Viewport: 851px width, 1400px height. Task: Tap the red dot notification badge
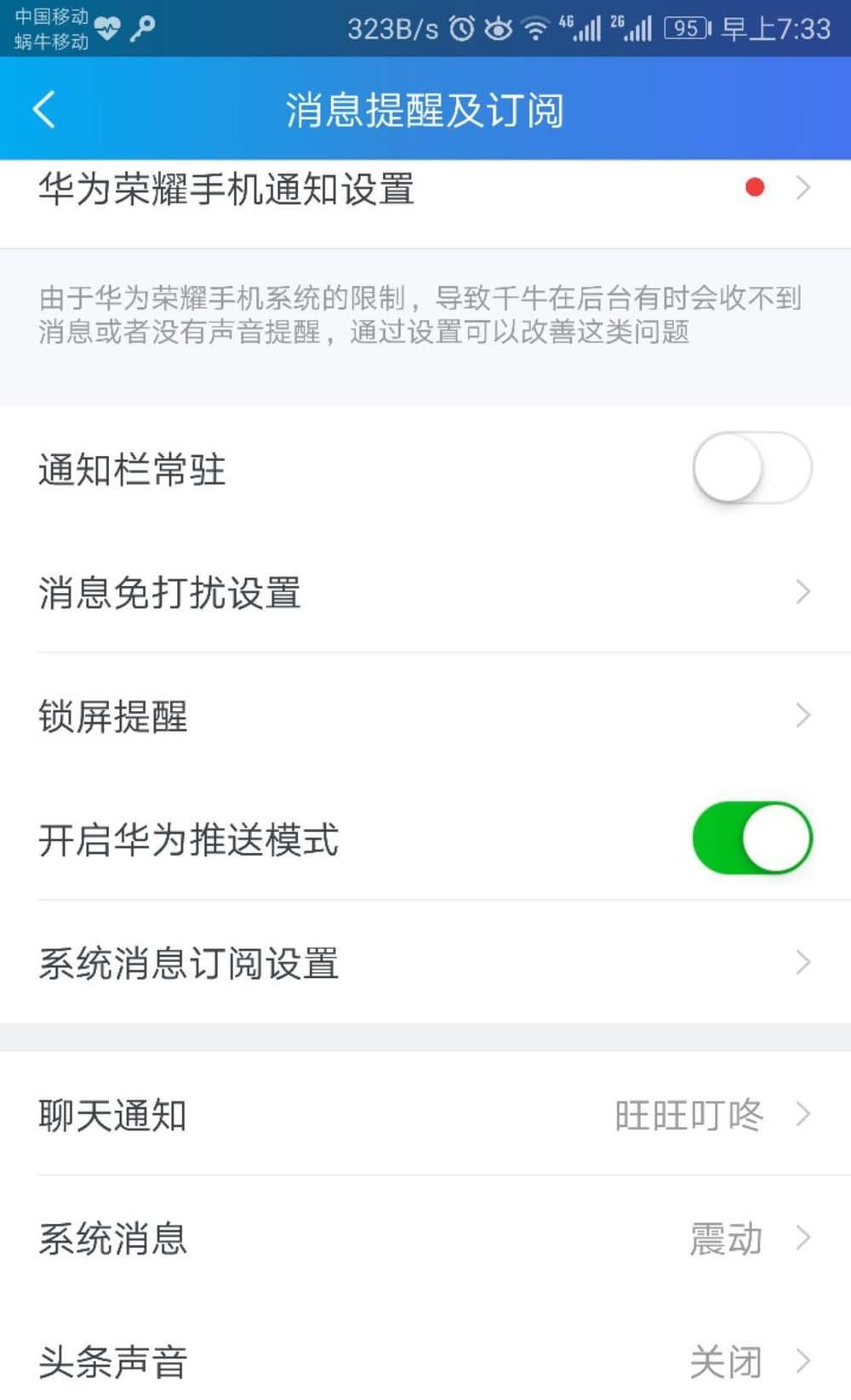point(752,188)
